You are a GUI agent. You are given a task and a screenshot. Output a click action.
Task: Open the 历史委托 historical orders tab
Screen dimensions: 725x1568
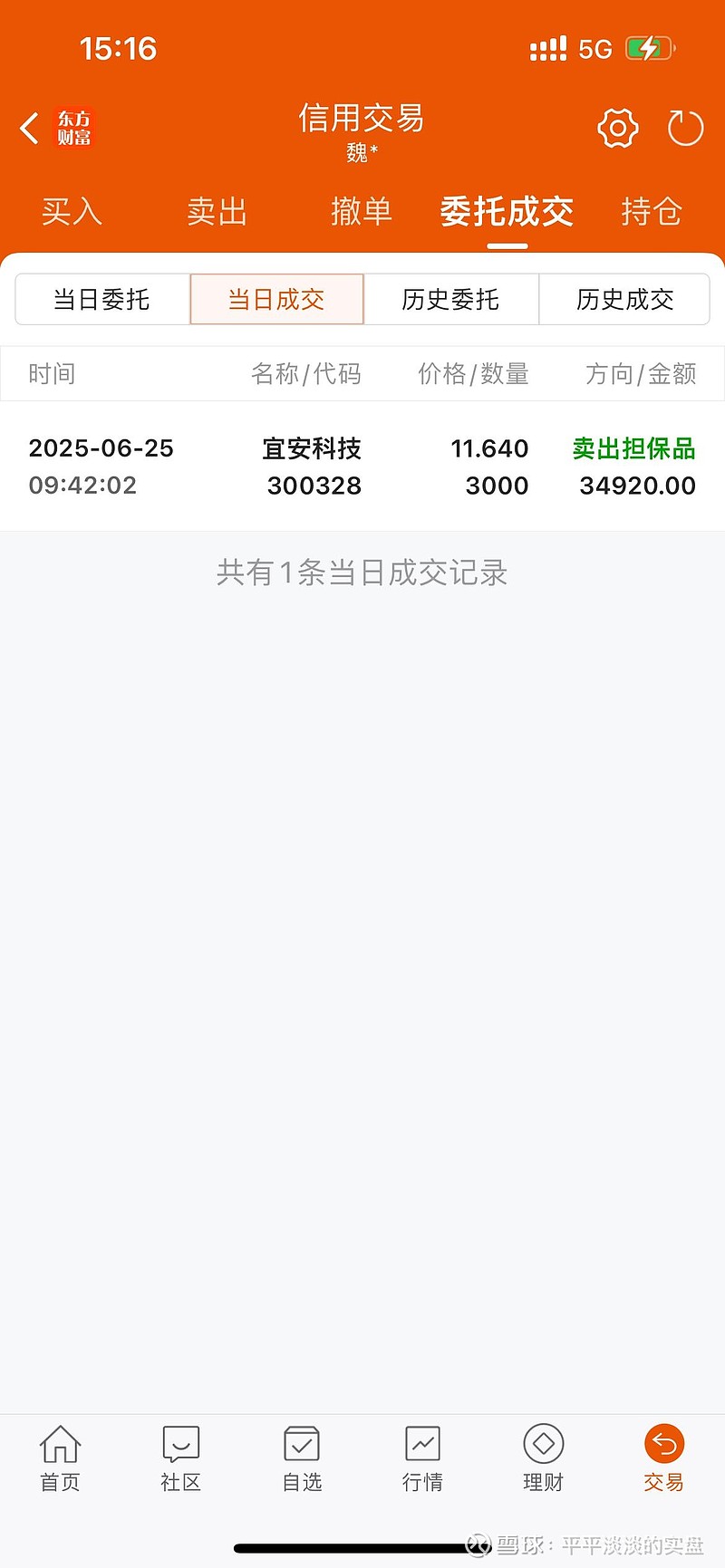tap(450, 299)
